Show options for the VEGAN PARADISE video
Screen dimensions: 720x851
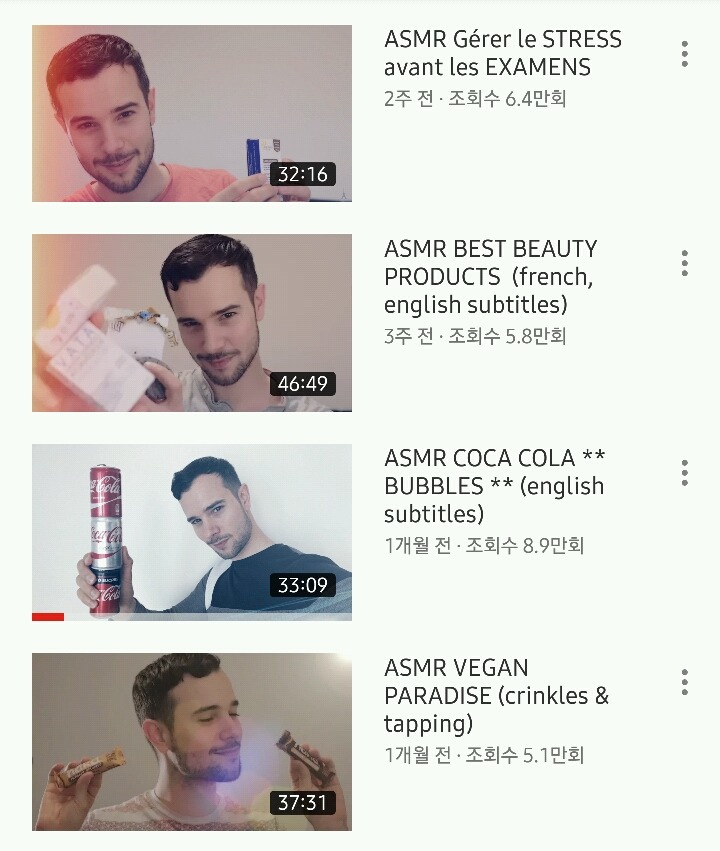coord(684,682)
